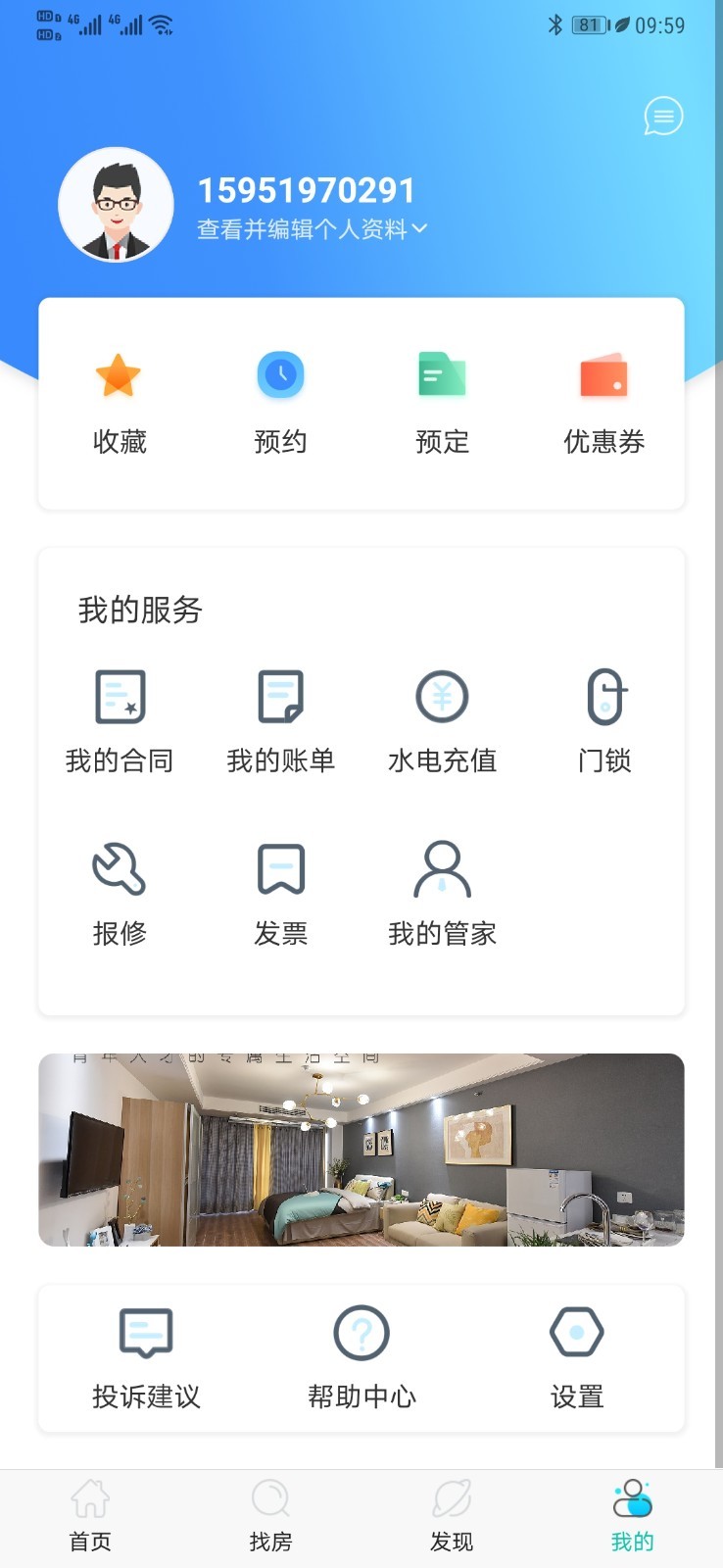Tap the profile avatar
723x1568 pixels.
116,205
